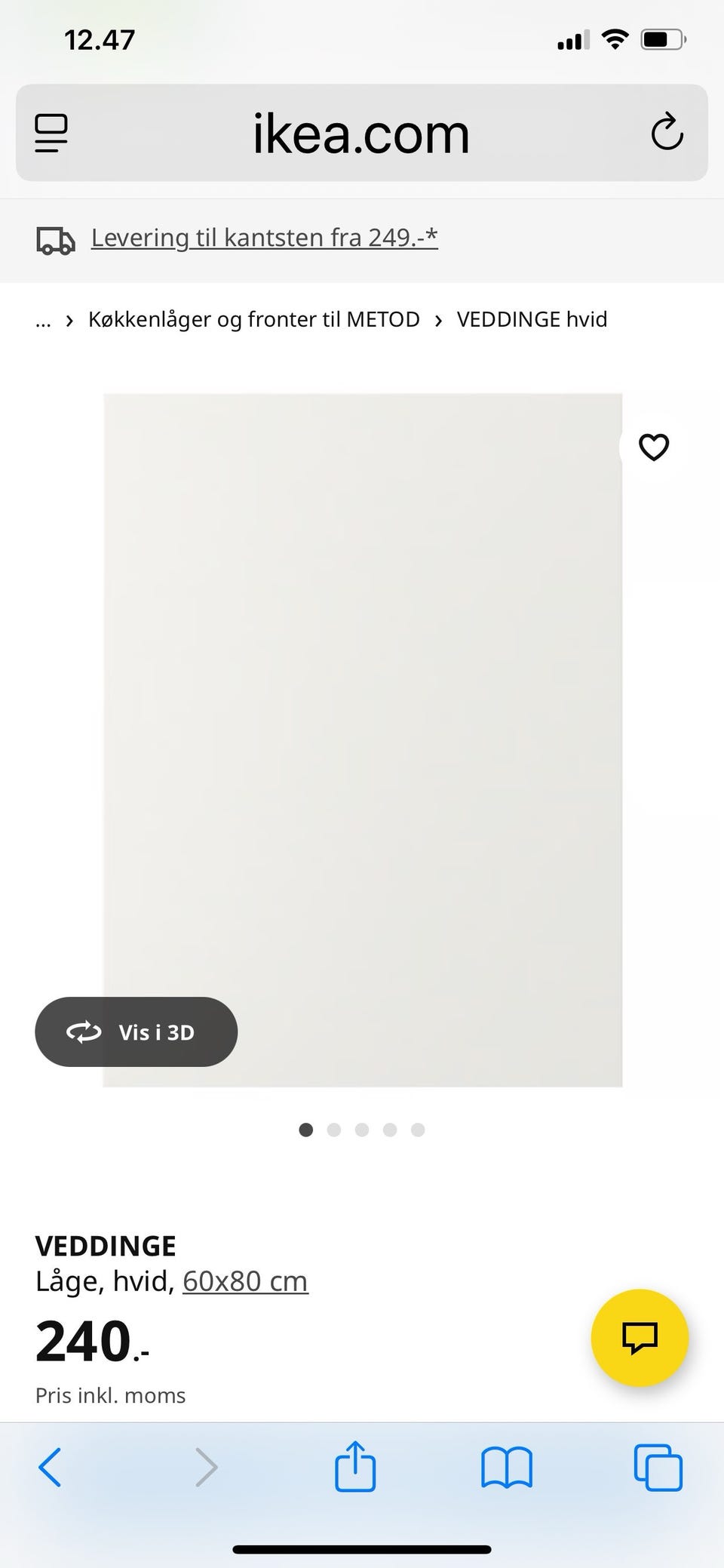Open Køkkenlåger og fronter til METOD breadcrumb
This screenshot has width=724, height=1568.
coord(254,319)
